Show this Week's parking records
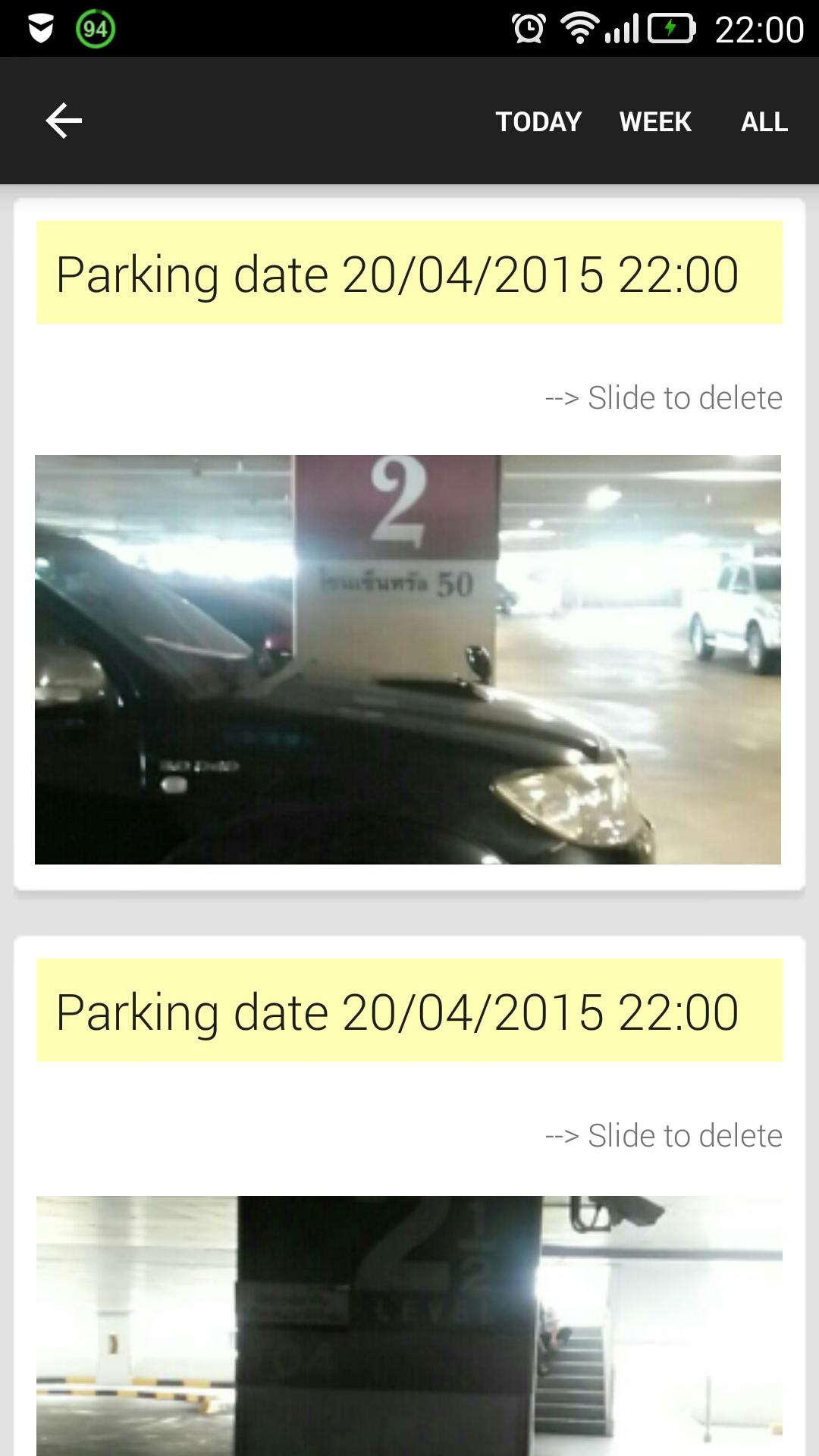819x1456 pixels. click(x=655, y=121)
